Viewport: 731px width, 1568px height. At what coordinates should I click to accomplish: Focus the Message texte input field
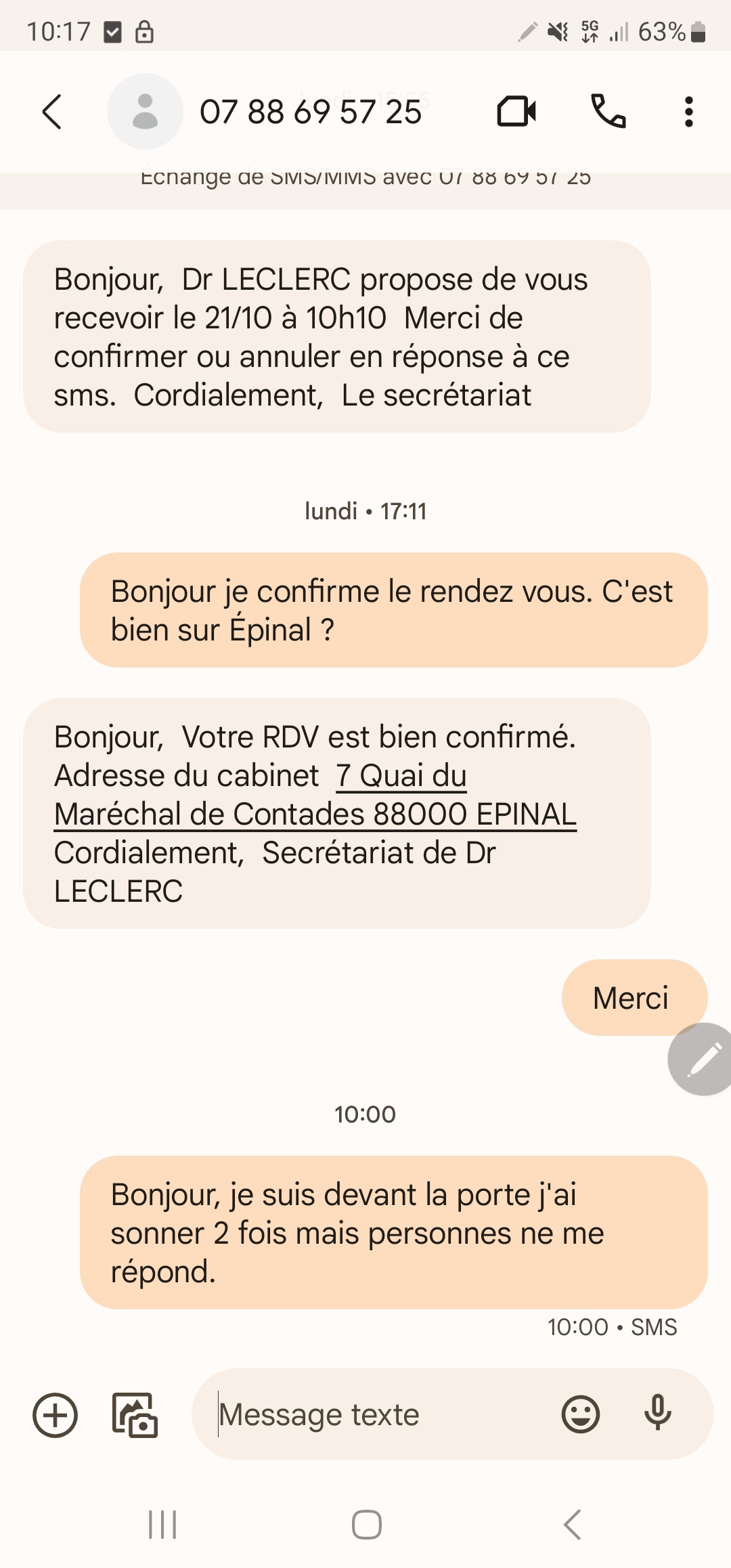click(379, 1415)
